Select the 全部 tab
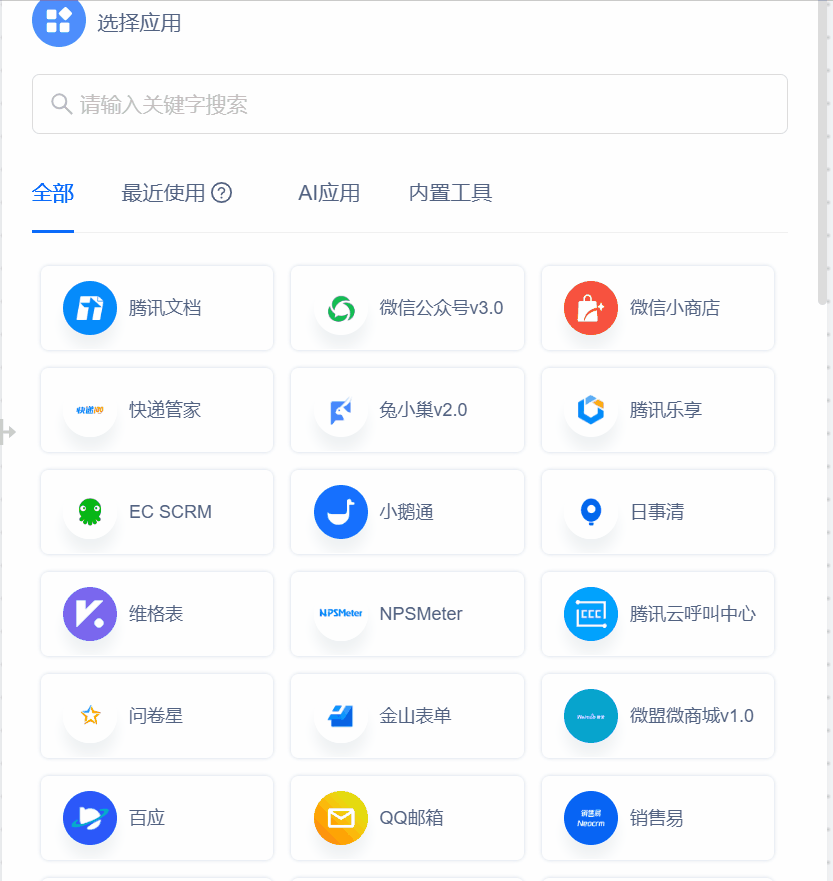This screenshot has width=833, height=881. click(53, 193)
